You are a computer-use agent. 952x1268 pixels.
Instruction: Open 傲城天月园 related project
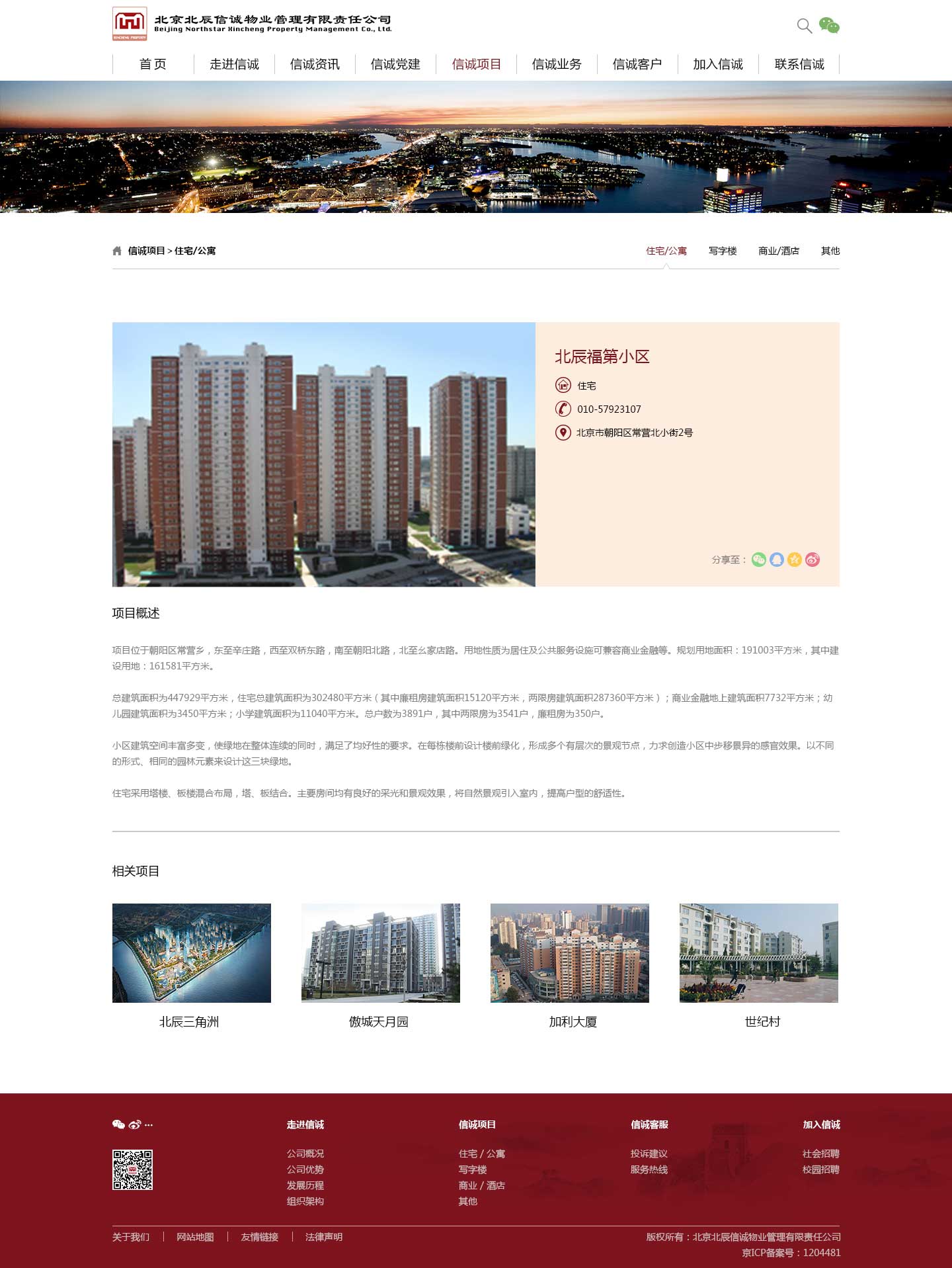tap(380, 953)
